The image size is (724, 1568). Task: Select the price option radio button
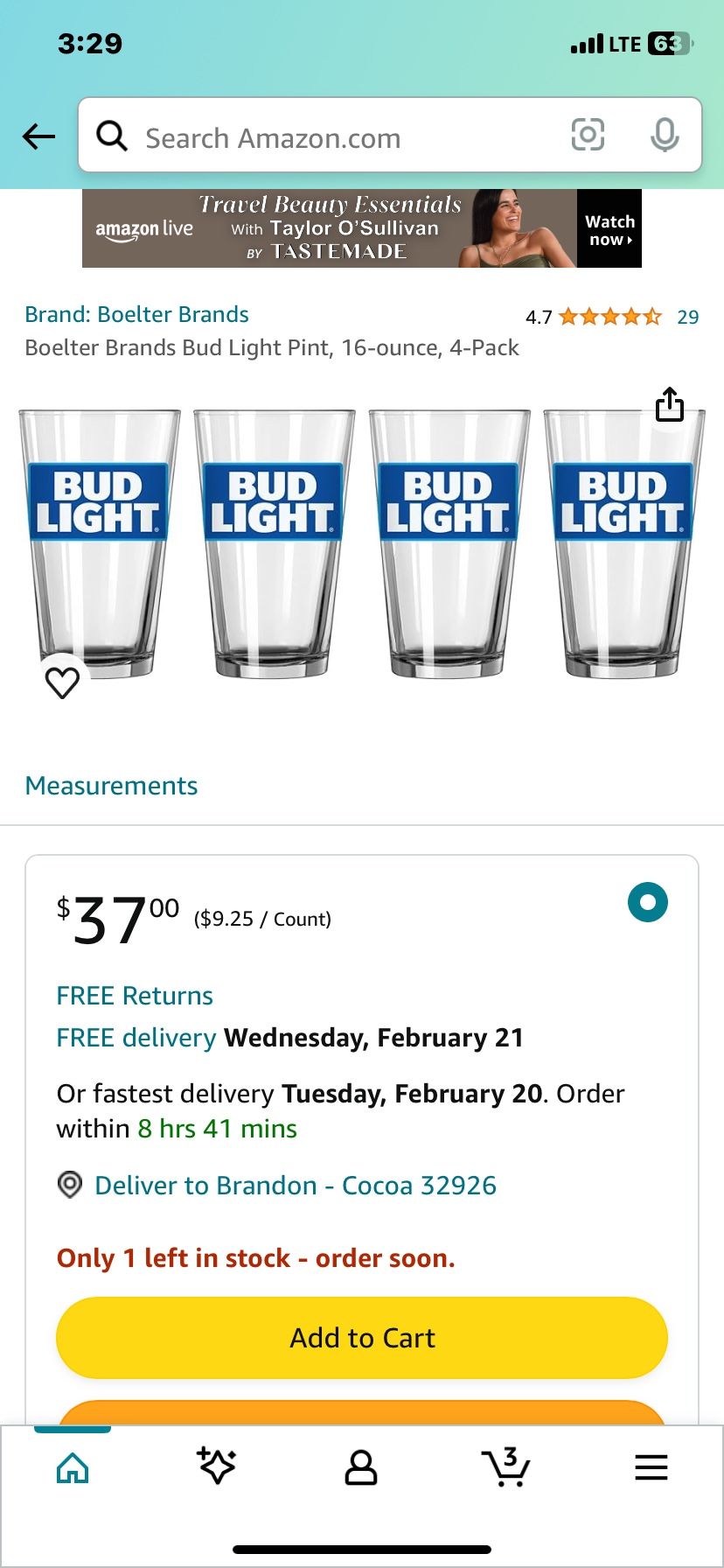(x=648, y=903)
